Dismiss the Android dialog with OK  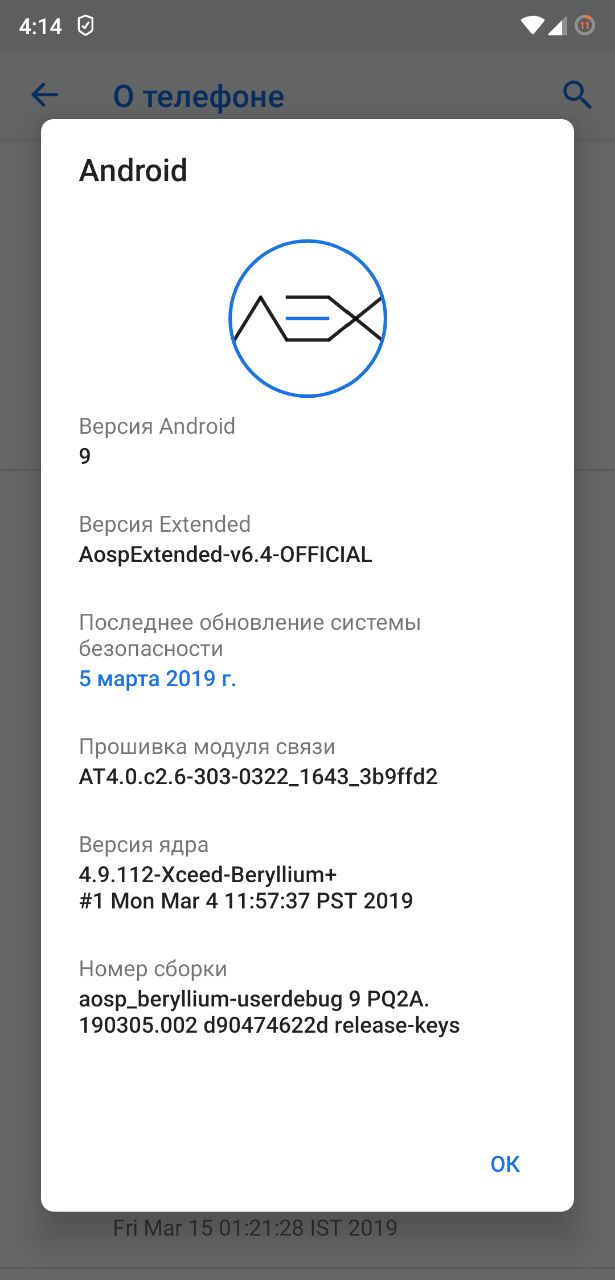coord(505,1164)
